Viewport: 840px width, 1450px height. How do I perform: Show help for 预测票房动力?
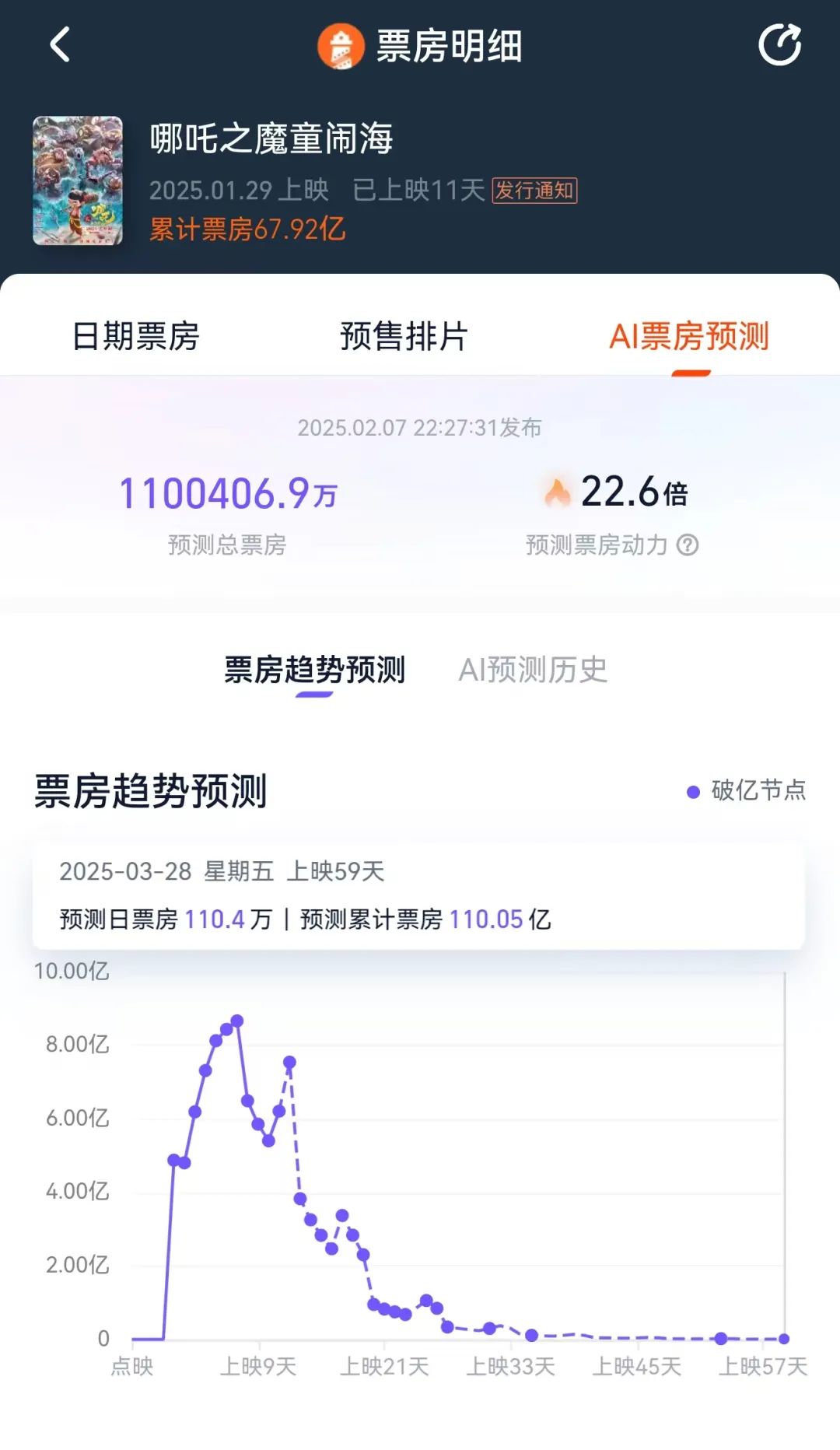pyautogui.click(x=688, y=545)
